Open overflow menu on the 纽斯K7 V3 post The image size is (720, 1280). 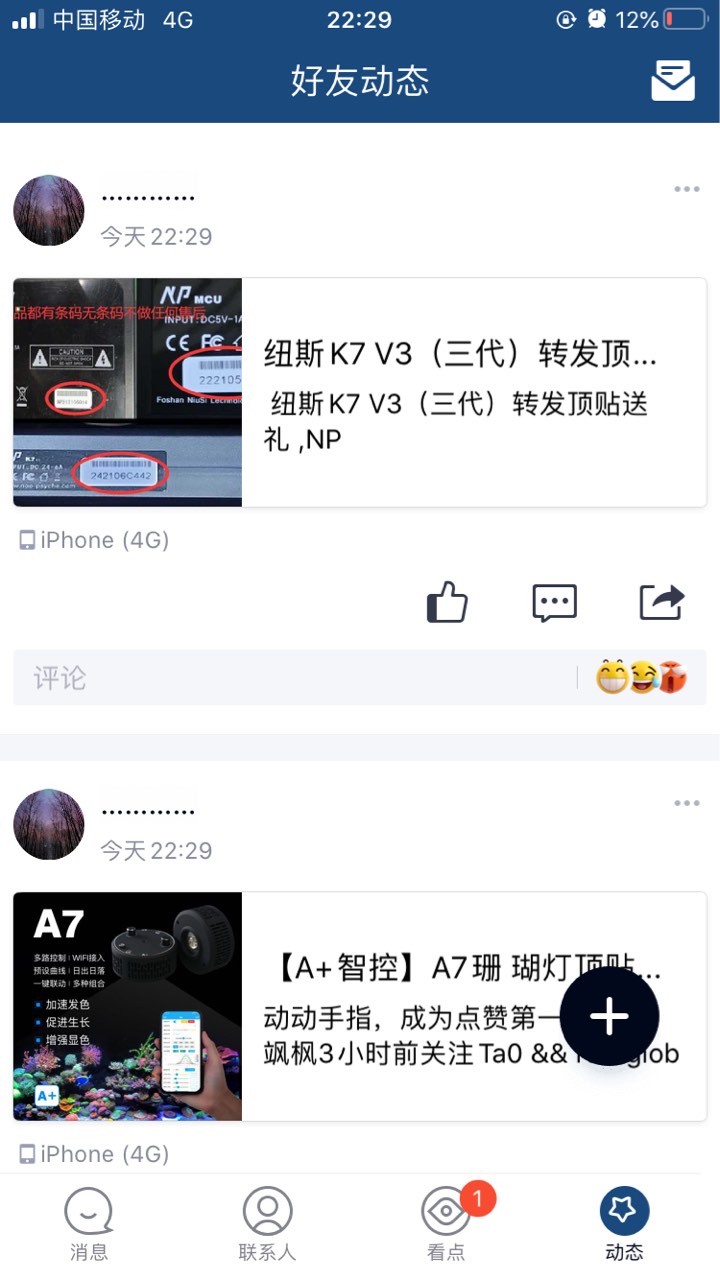686,189
